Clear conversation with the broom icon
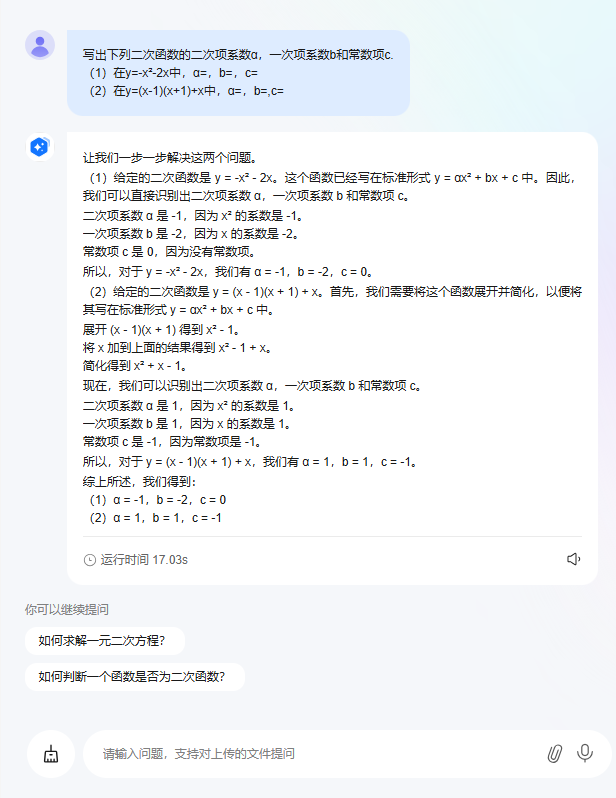The height and width of the screenshot is (798, 616). [51, 754]
